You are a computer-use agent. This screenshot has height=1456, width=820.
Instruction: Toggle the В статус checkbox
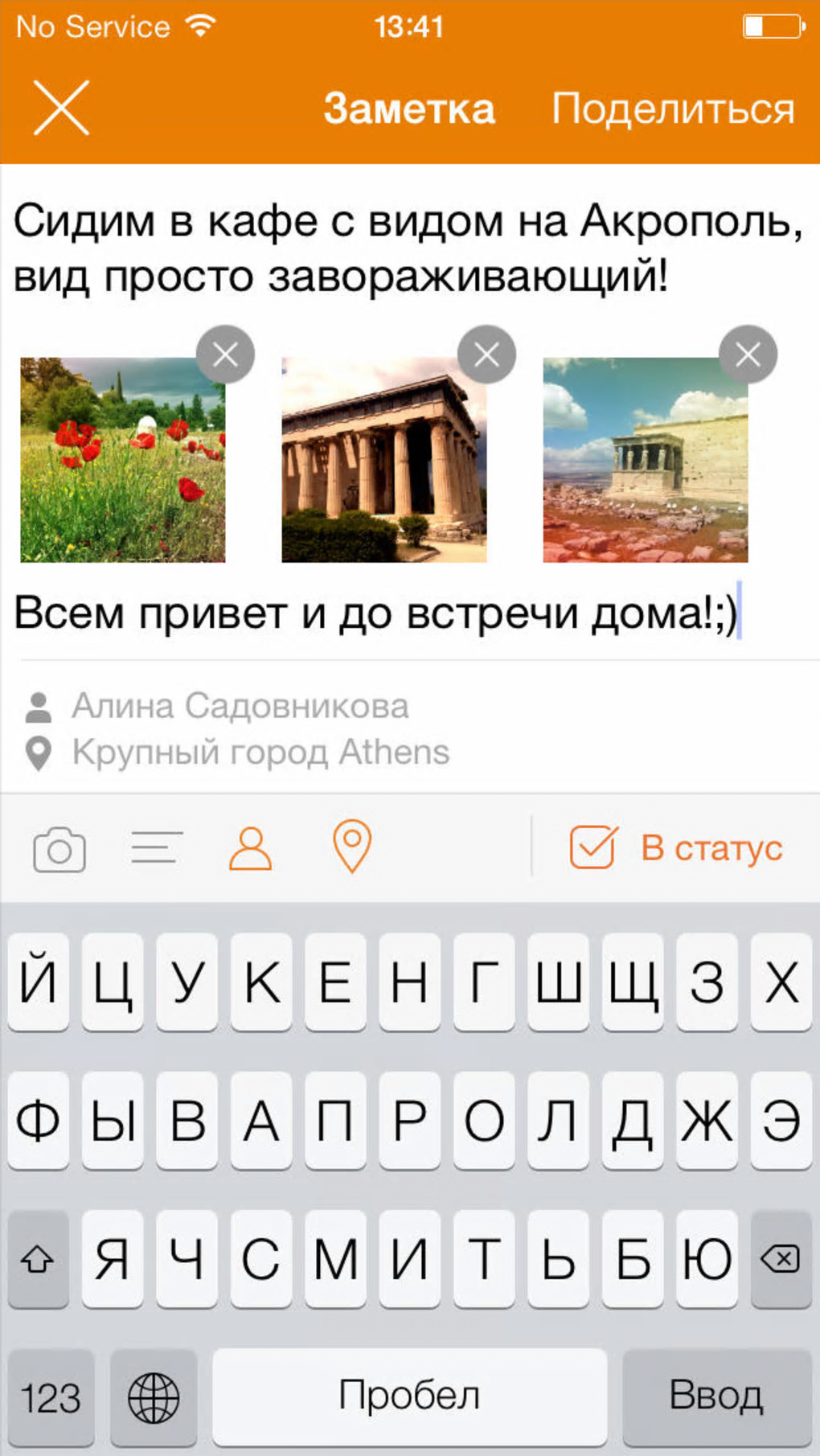pos(594,847)
